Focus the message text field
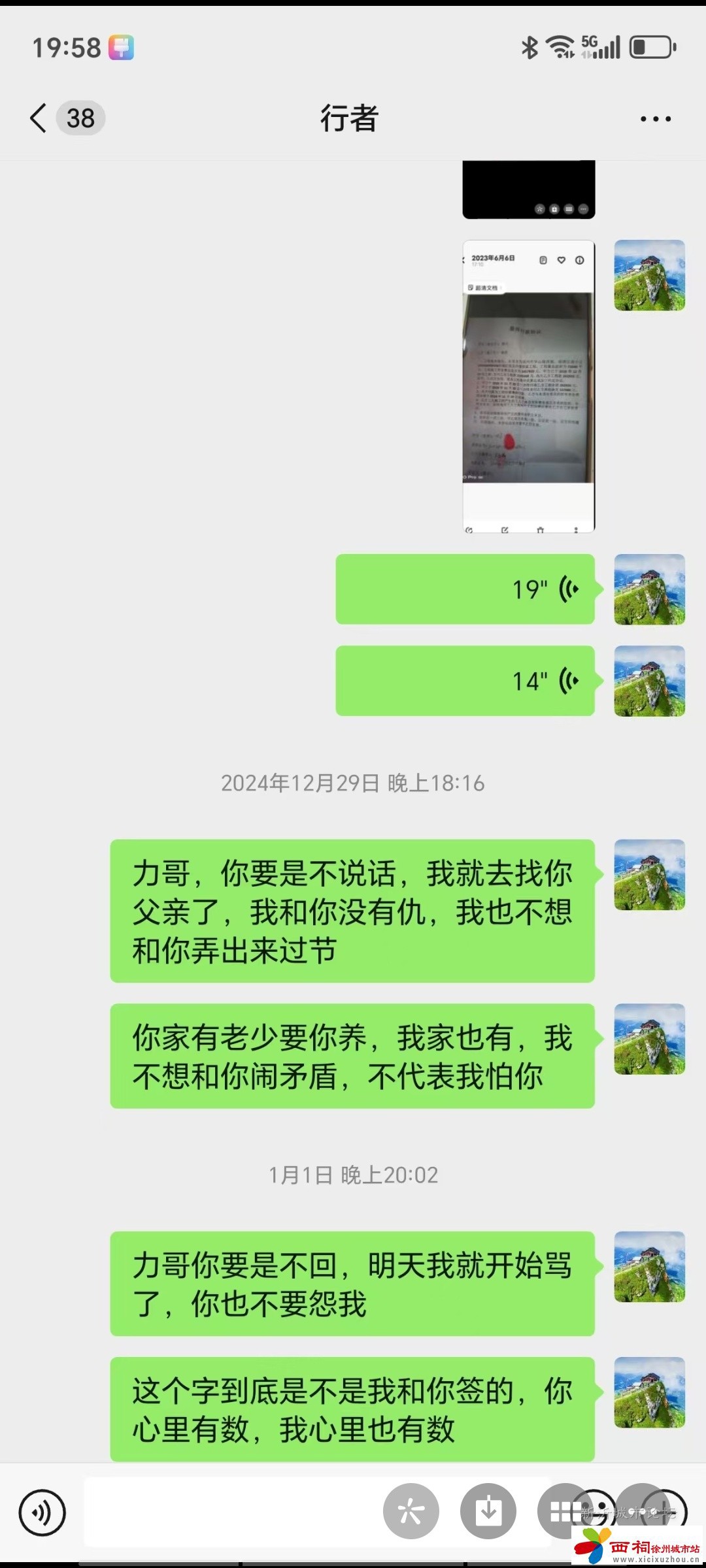 pyautogui.click(x=229, y=1512)
